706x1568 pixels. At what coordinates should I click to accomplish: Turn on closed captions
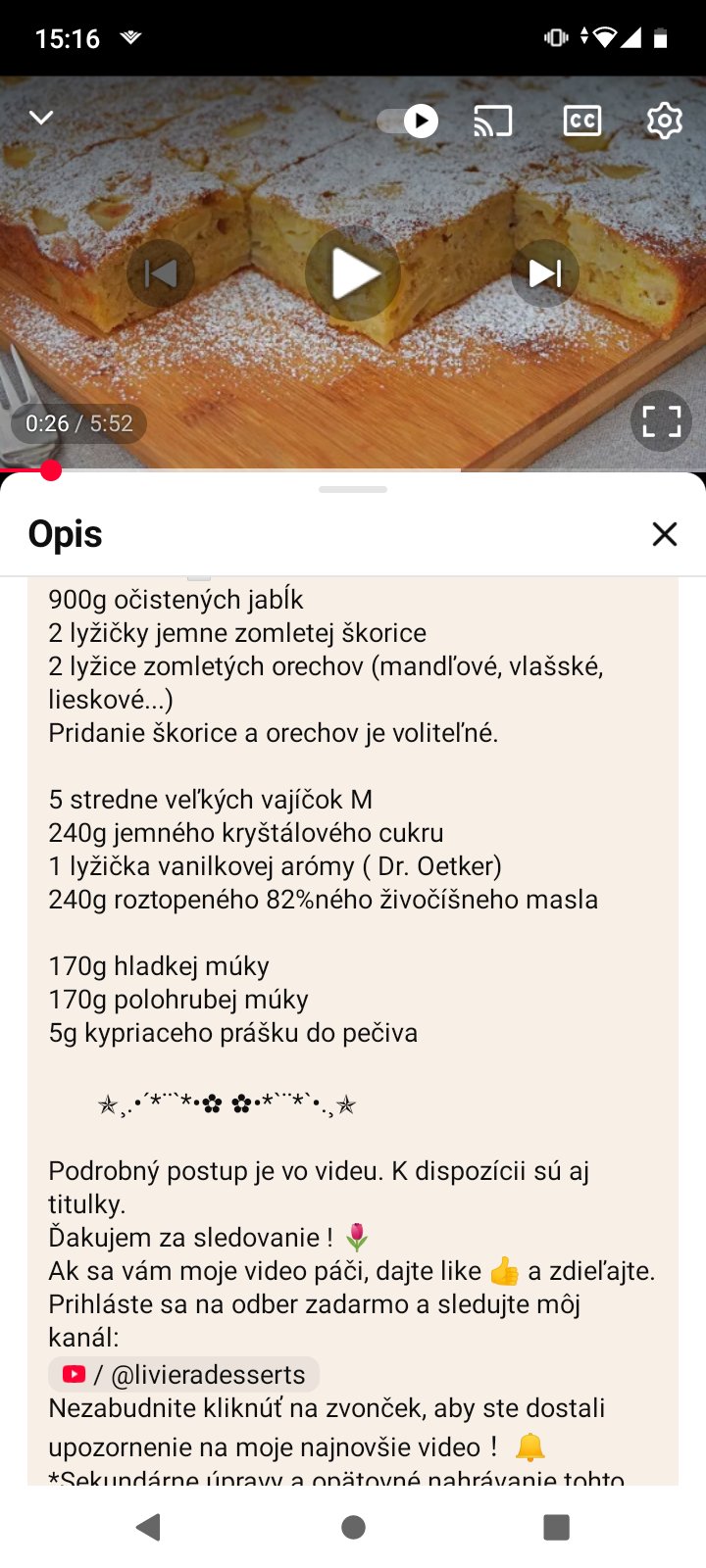[581, 121]
